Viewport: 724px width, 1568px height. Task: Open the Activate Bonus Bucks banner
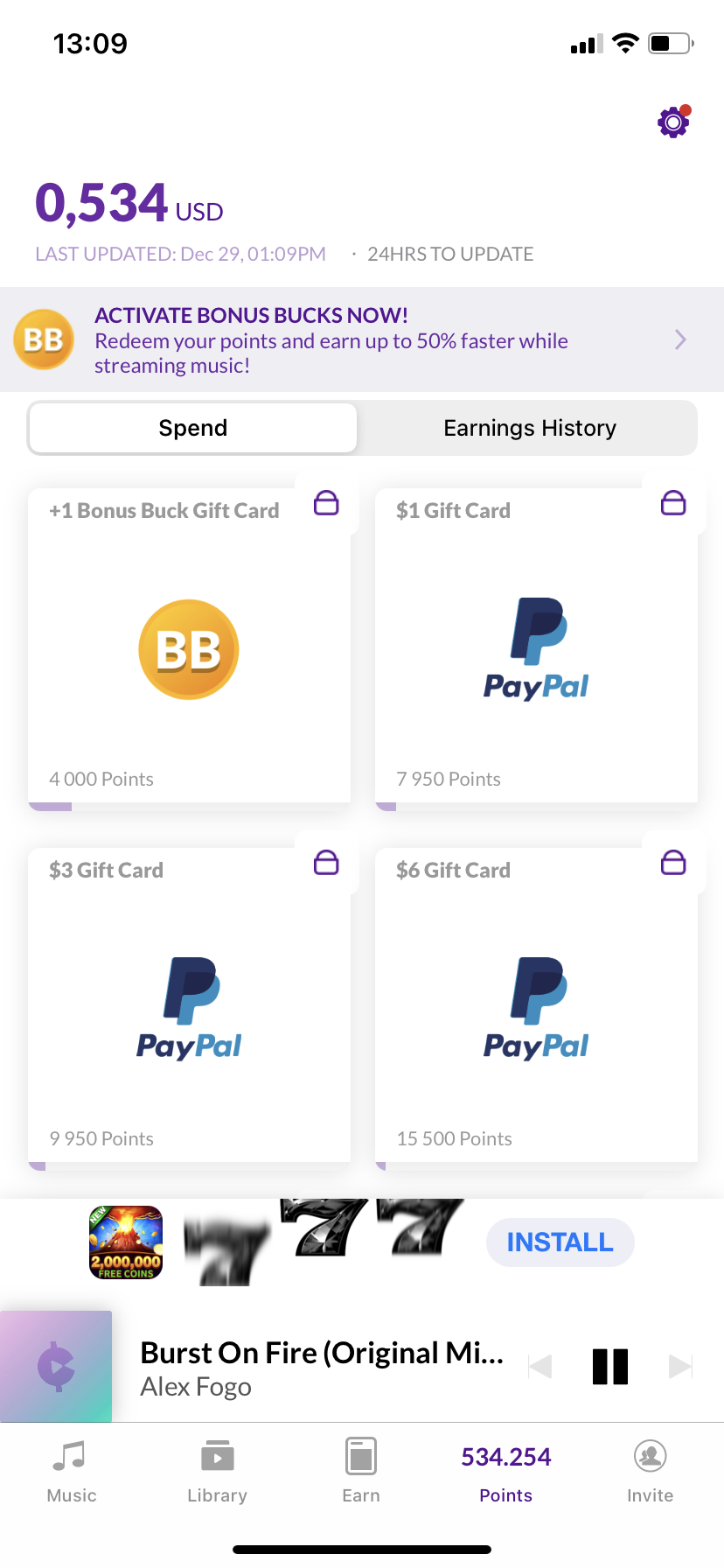coord(362,339)
